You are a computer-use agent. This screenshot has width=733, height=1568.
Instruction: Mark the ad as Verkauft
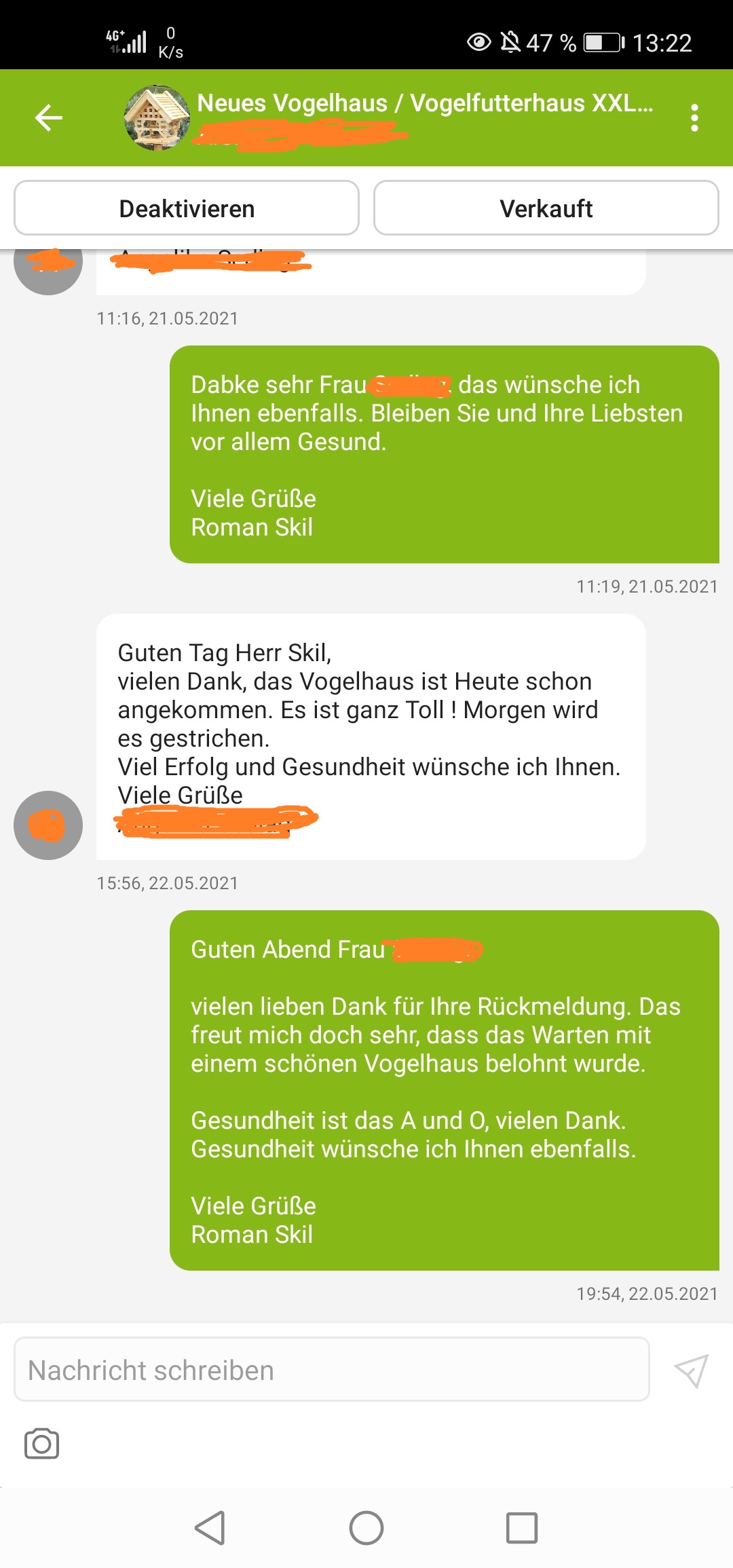[x=546, y=208]
